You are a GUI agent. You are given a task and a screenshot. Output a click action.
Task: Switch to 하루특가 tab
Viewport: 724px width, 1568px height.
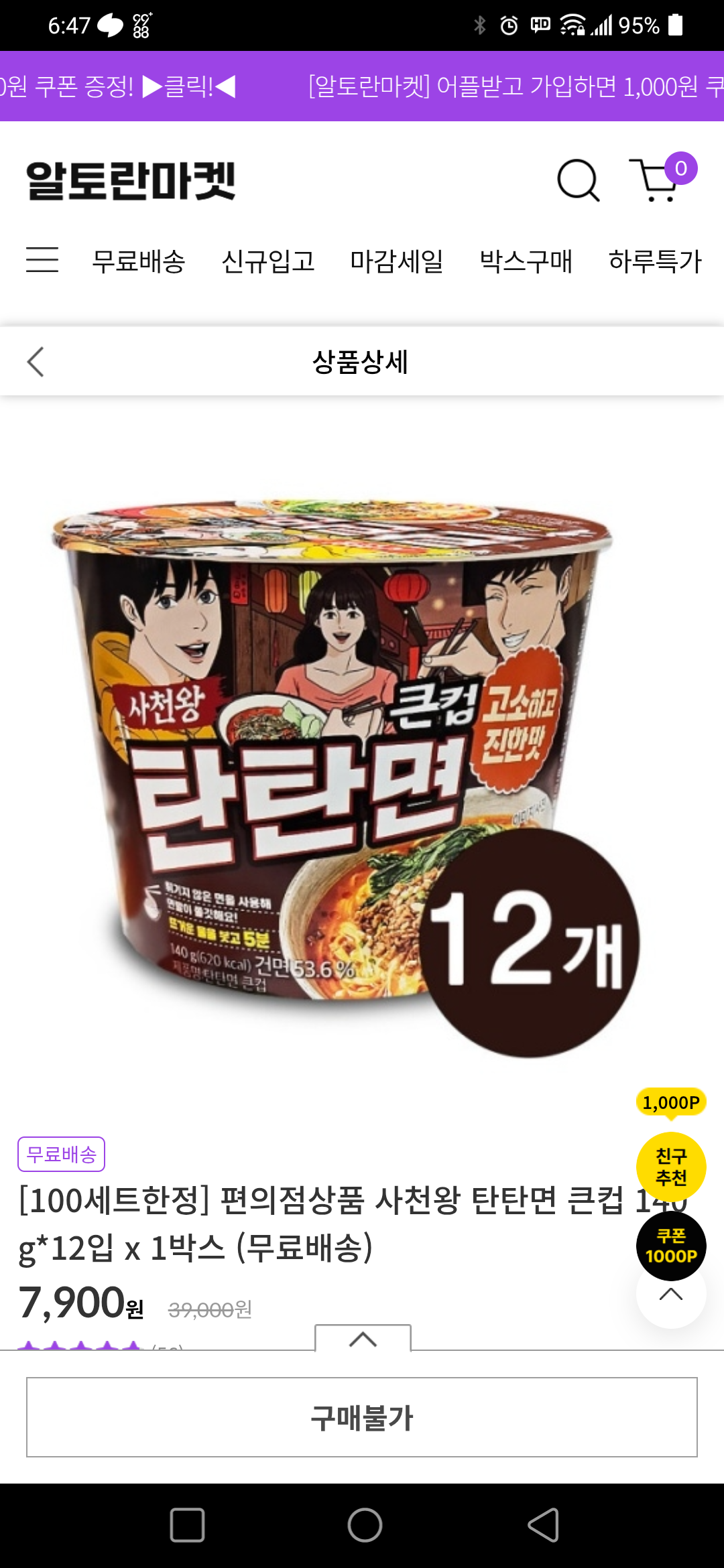654,261
